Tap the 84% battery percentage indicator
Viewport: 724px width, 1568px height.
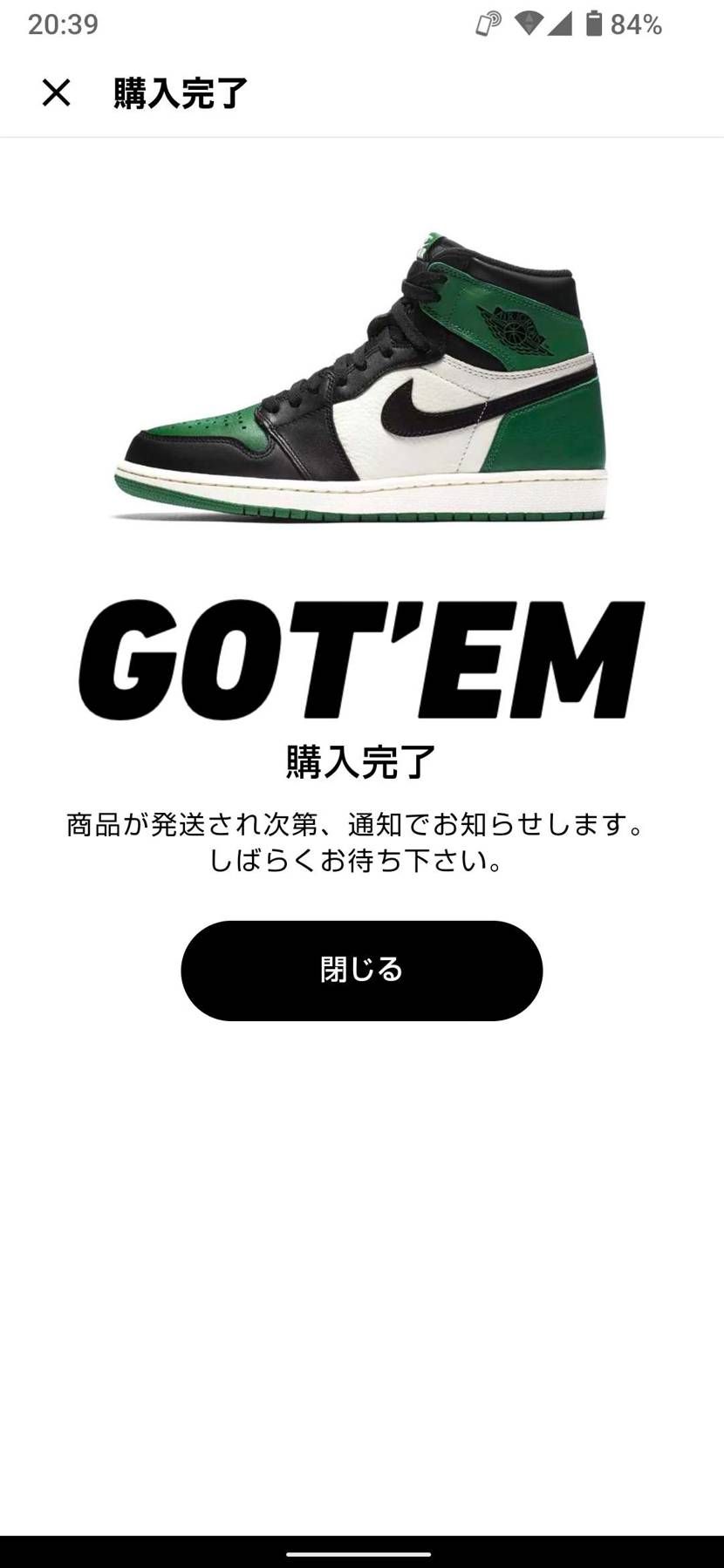(636, 25)
